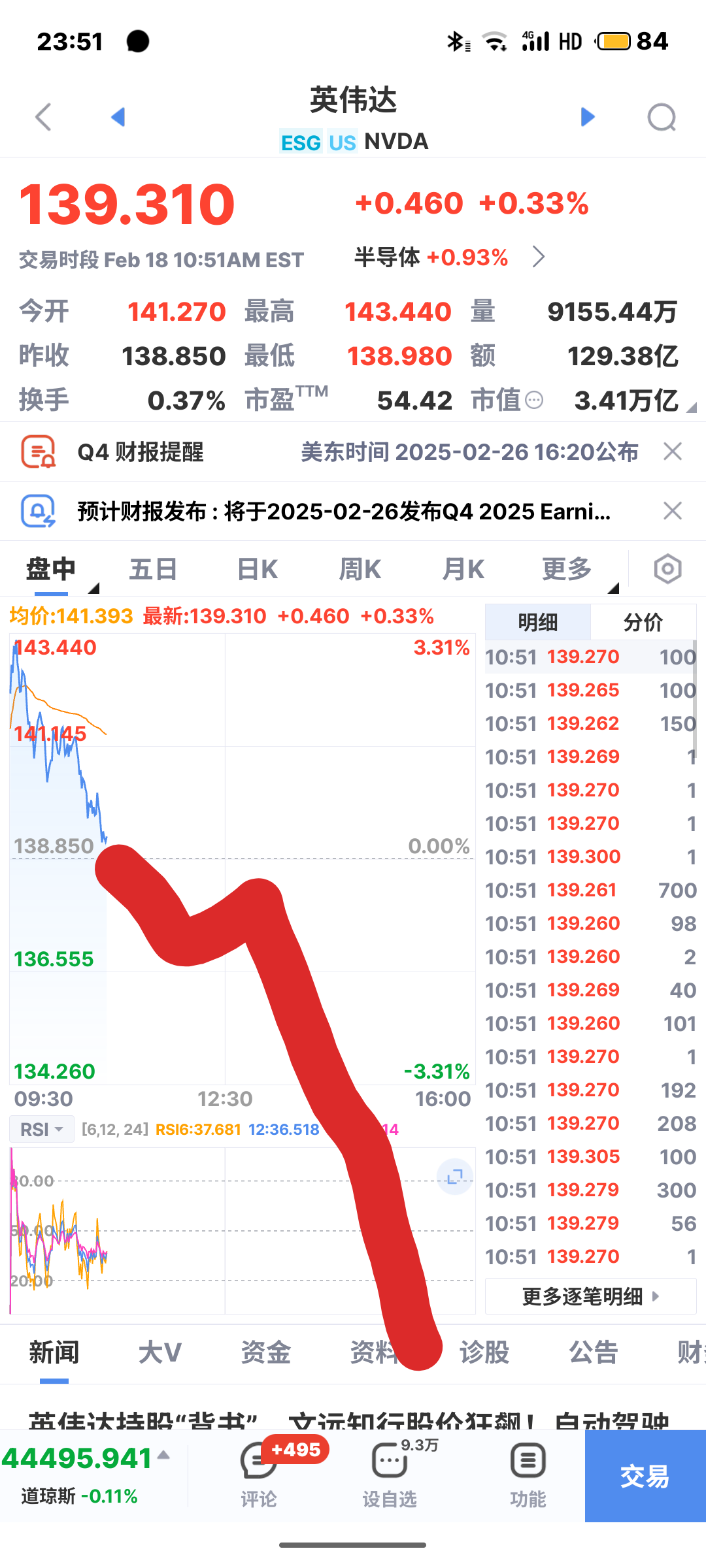Image resolution: width=706 pixels, height=1568 pixels.
Task: Dismiss the 预计财报发布 notification banner
Action: pos(673,511)
